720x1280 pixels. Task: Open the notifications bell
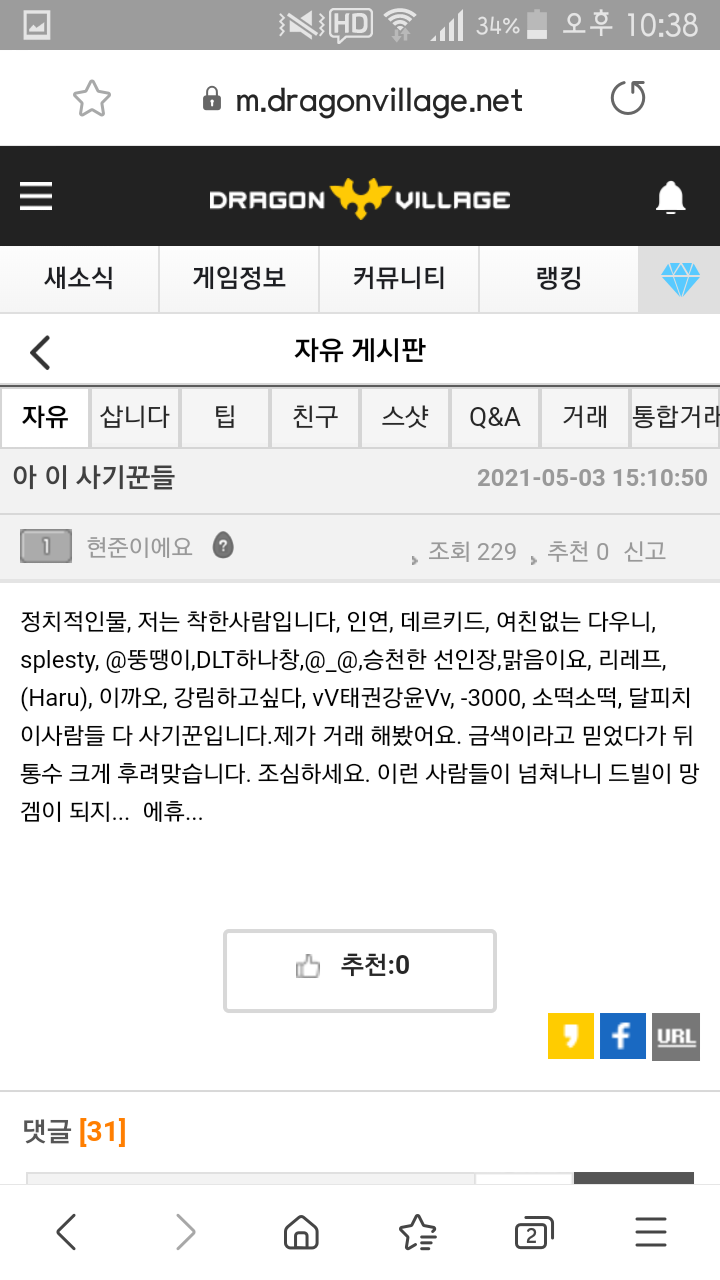coord(670,198)
